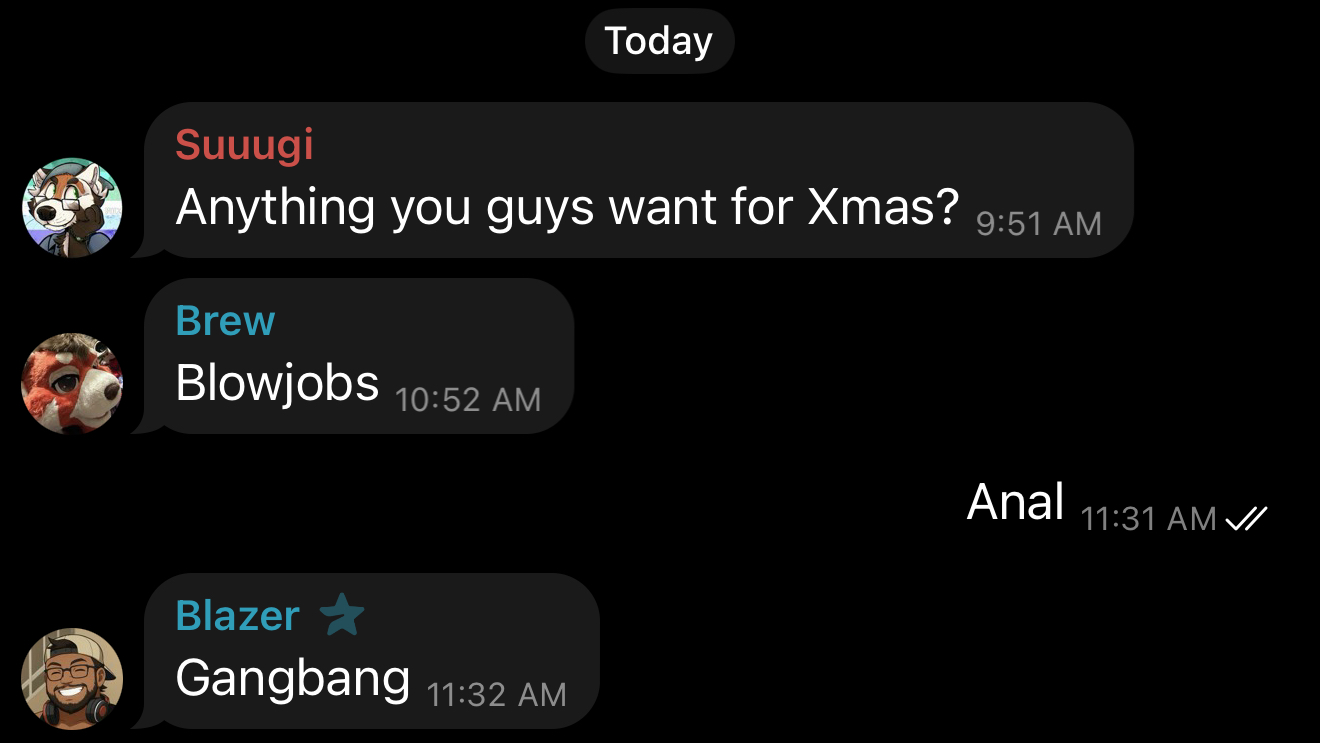
Task: View Blazer's avatar profile
Action: [72, 678]
